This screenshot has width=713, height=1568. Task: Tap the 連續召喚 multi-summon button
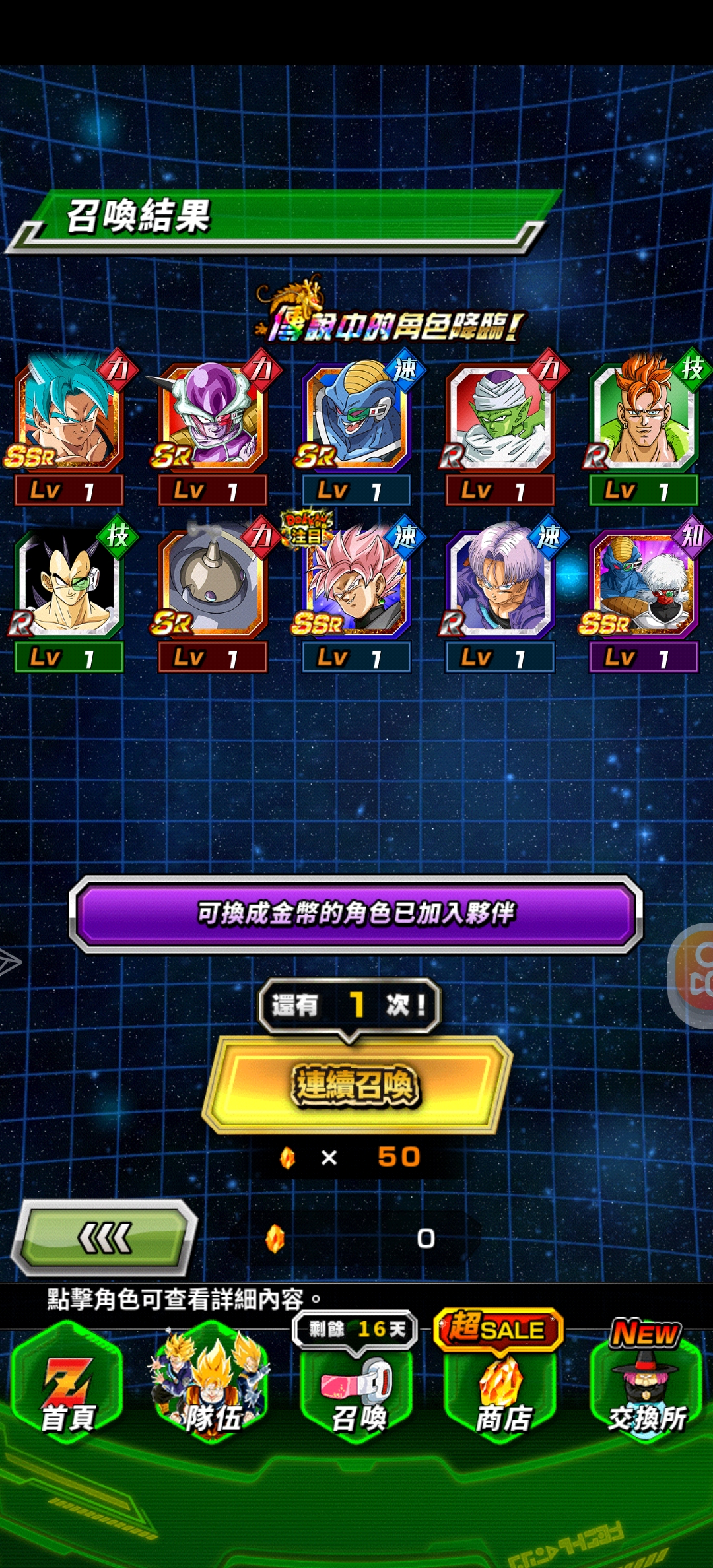pos(356,1085)
